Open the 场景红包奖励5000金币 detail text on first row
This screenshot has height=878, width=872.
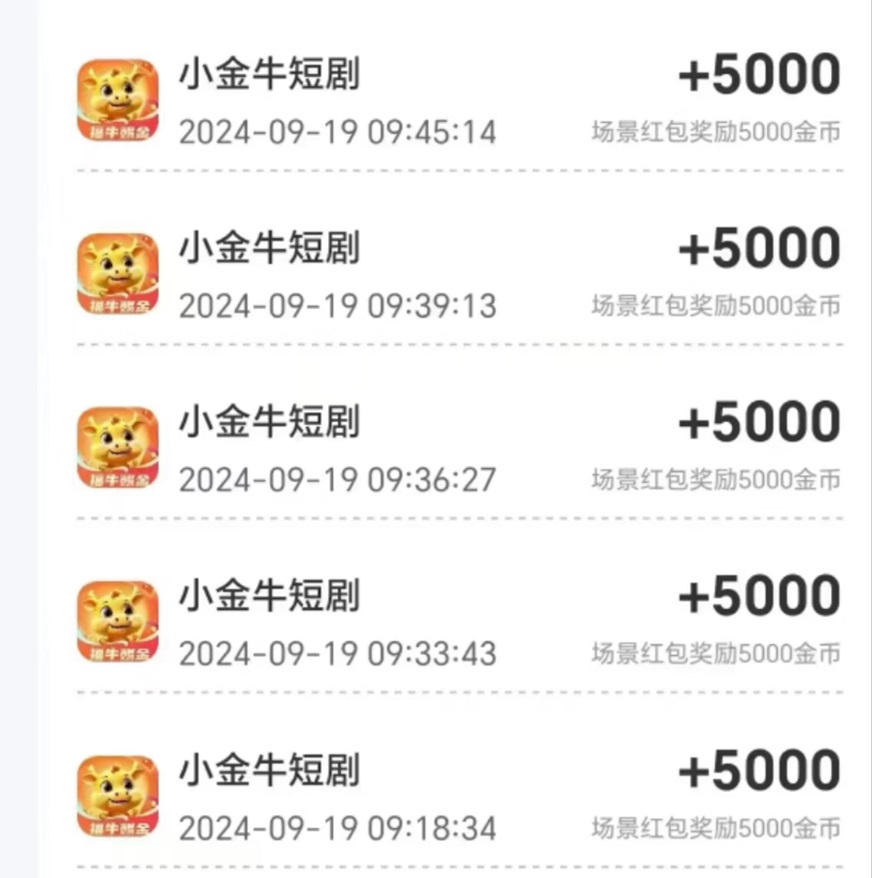716,130
